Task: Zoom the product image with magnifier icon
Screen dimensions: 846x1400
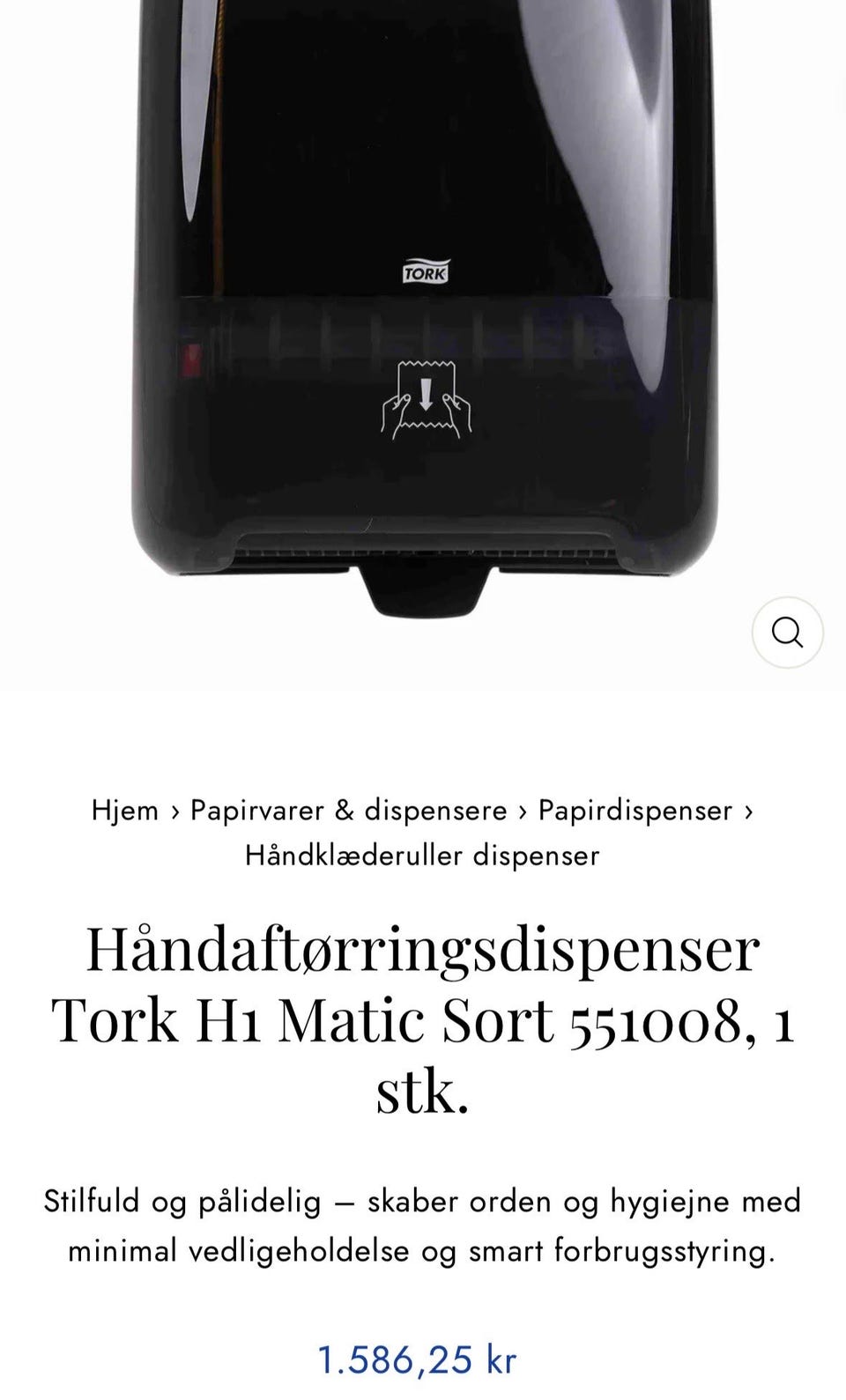Action: (787, 633)
